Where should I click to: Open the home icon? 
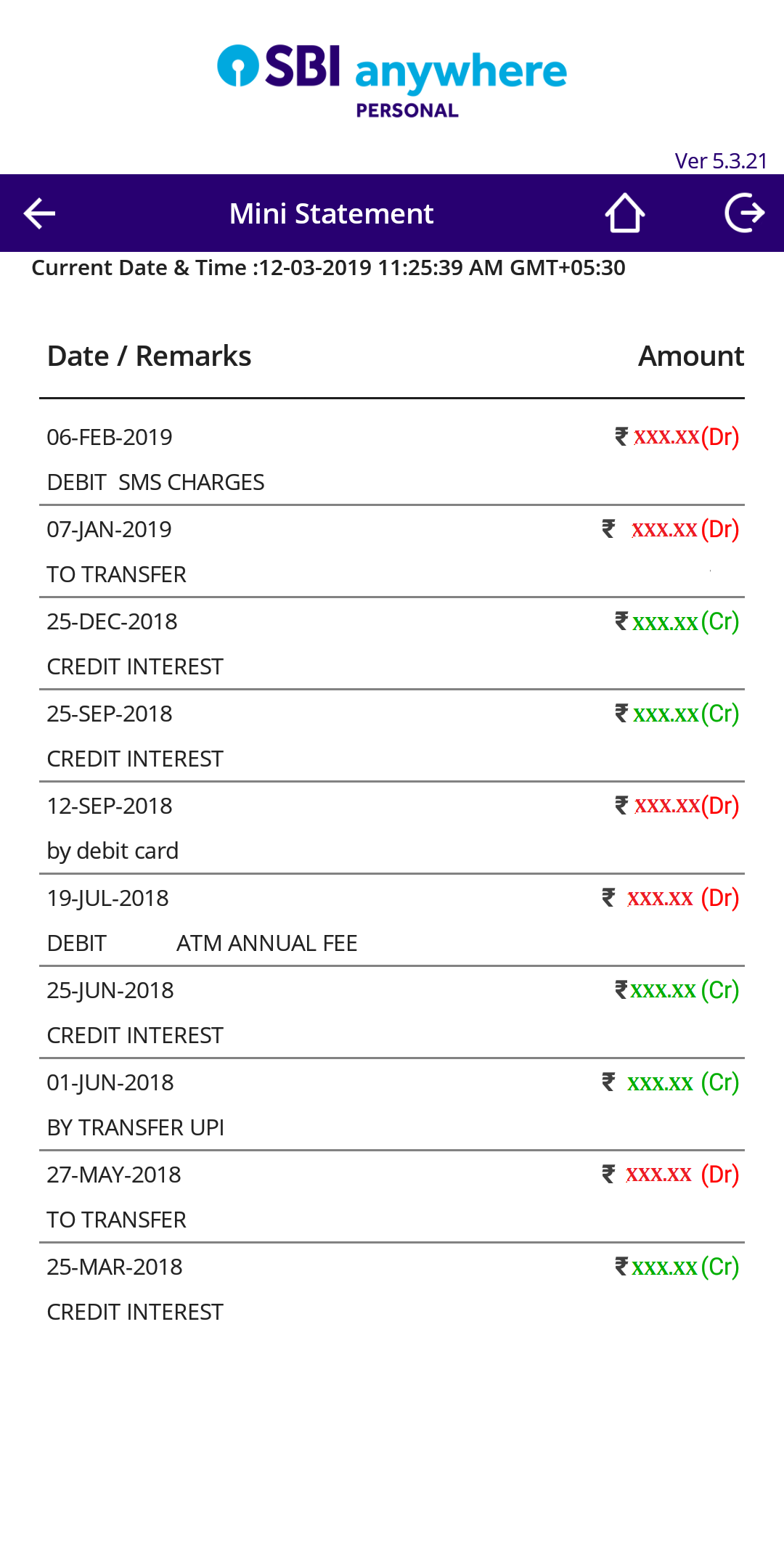pyautogui.click(x=625, y=213)
